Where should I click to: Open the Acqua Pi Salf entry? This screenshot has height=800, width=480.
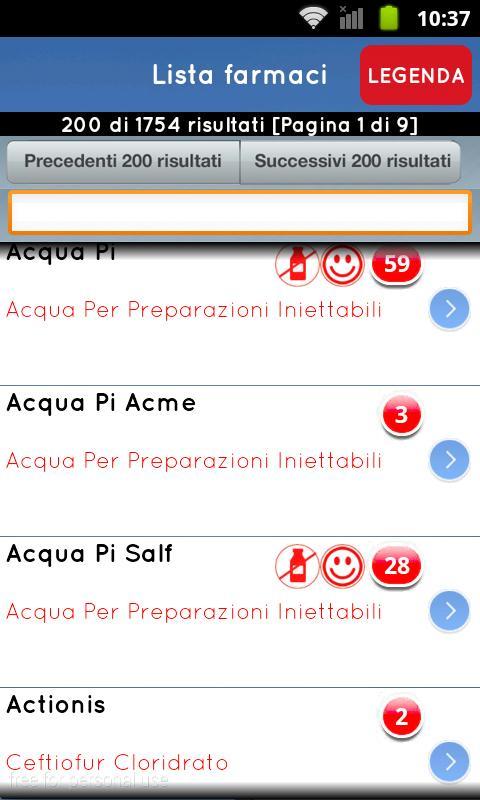point(240,612)
